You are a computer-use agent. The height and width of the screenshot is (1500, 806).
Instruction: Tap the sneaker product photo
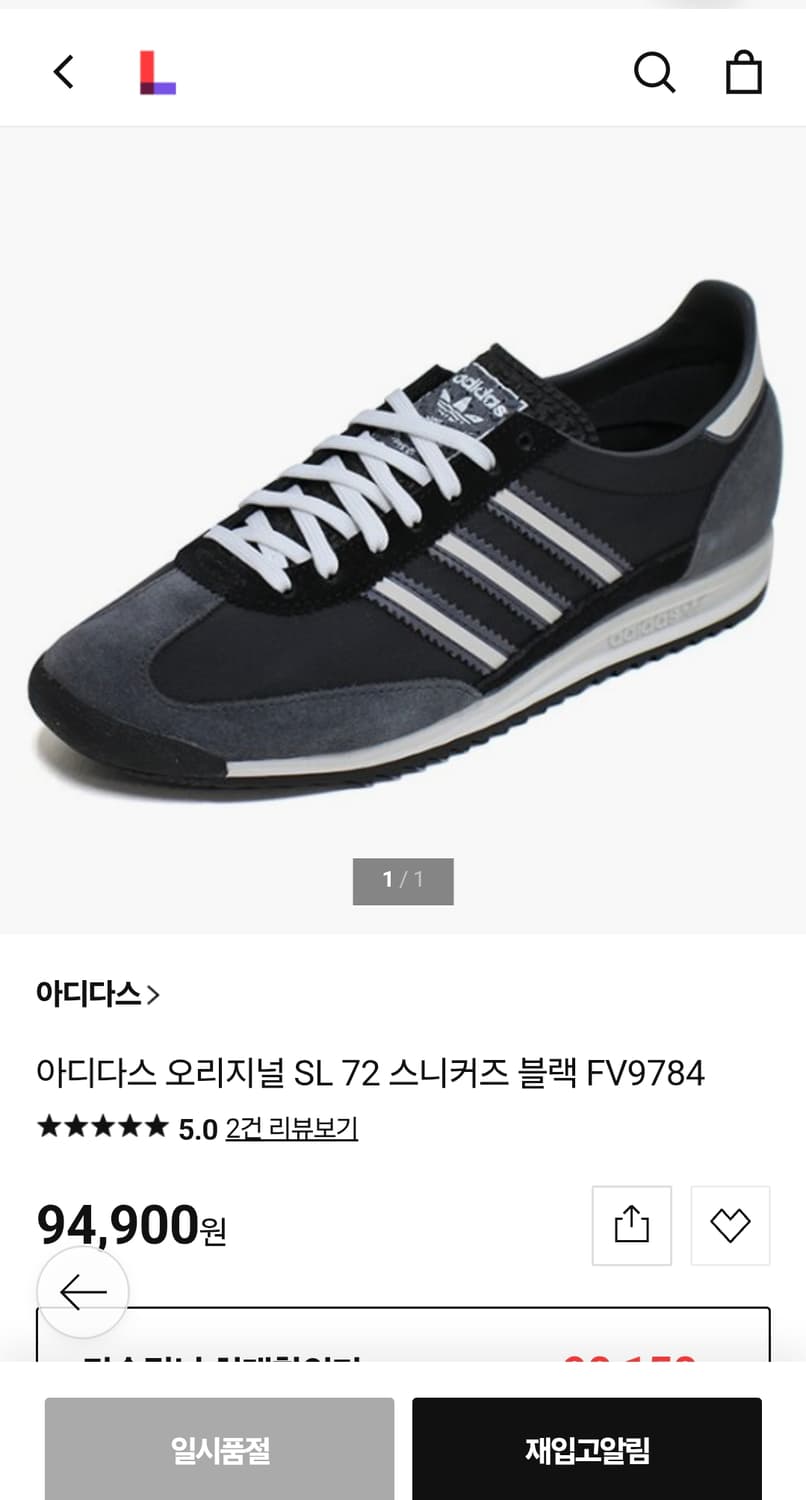tap(400, 530)
